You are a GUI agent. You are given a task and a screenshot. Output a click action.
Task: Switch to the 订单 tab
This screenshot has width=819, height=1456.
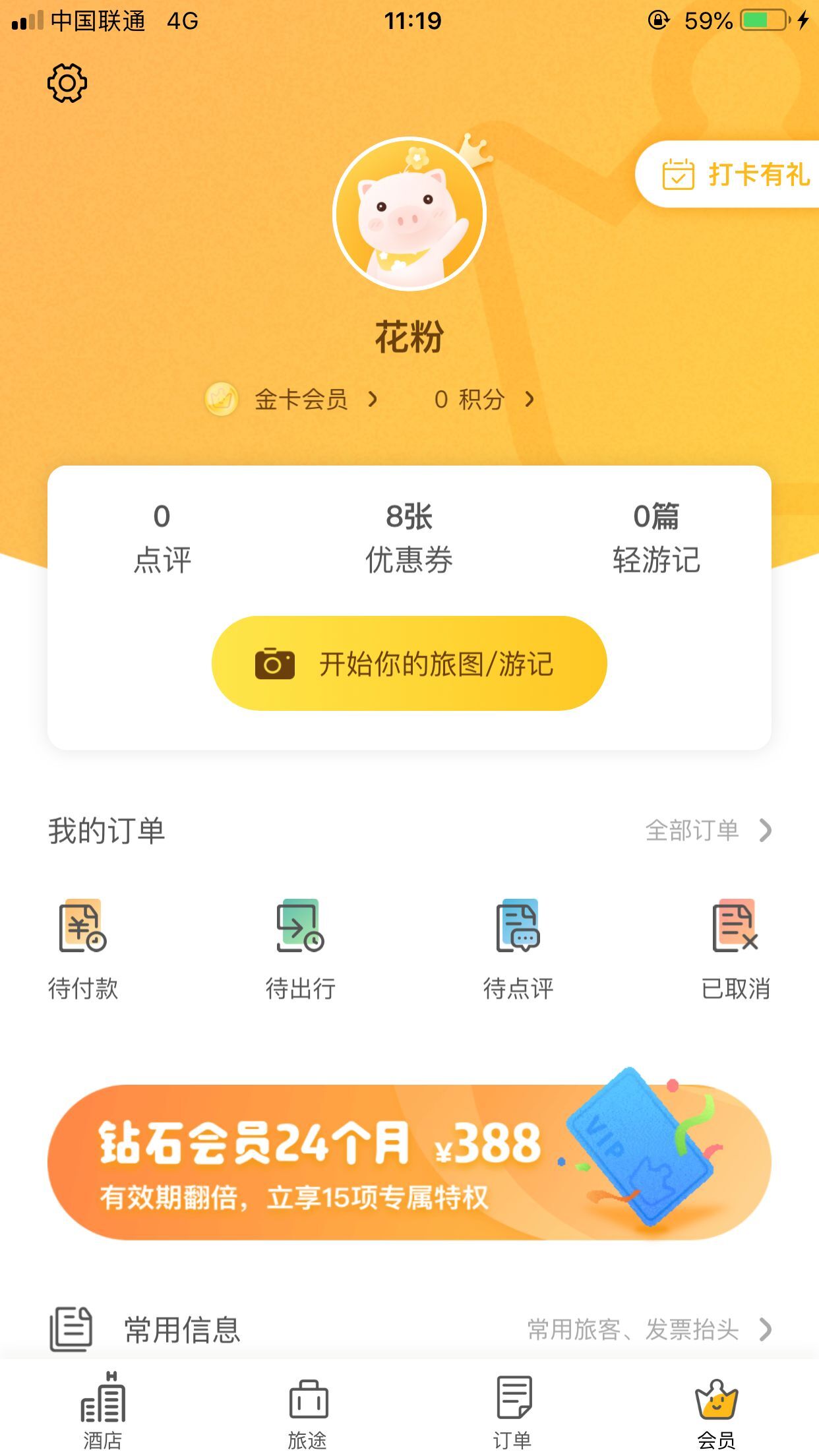(512, 1410)
